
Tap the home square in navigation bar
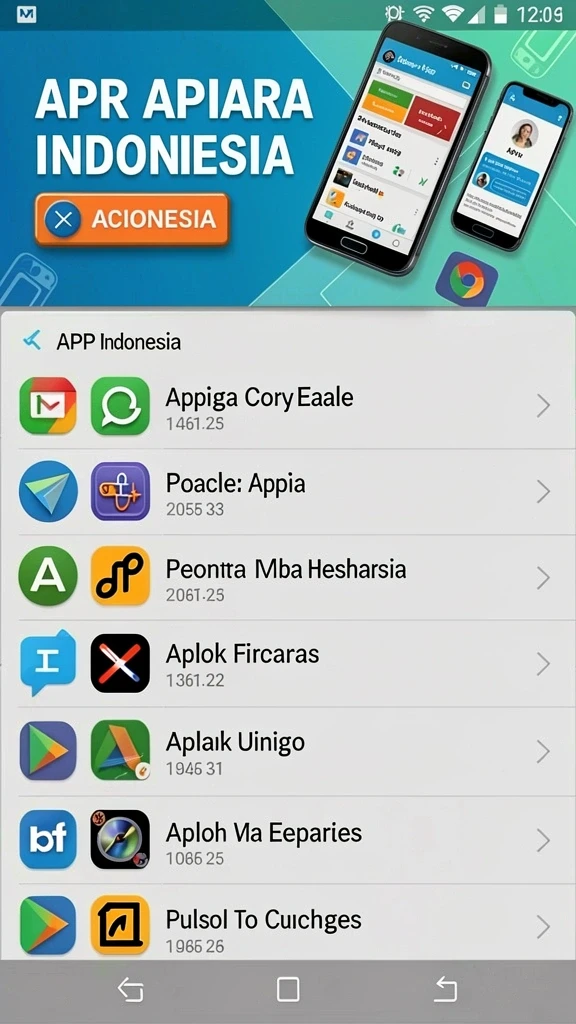pos(288,989)
